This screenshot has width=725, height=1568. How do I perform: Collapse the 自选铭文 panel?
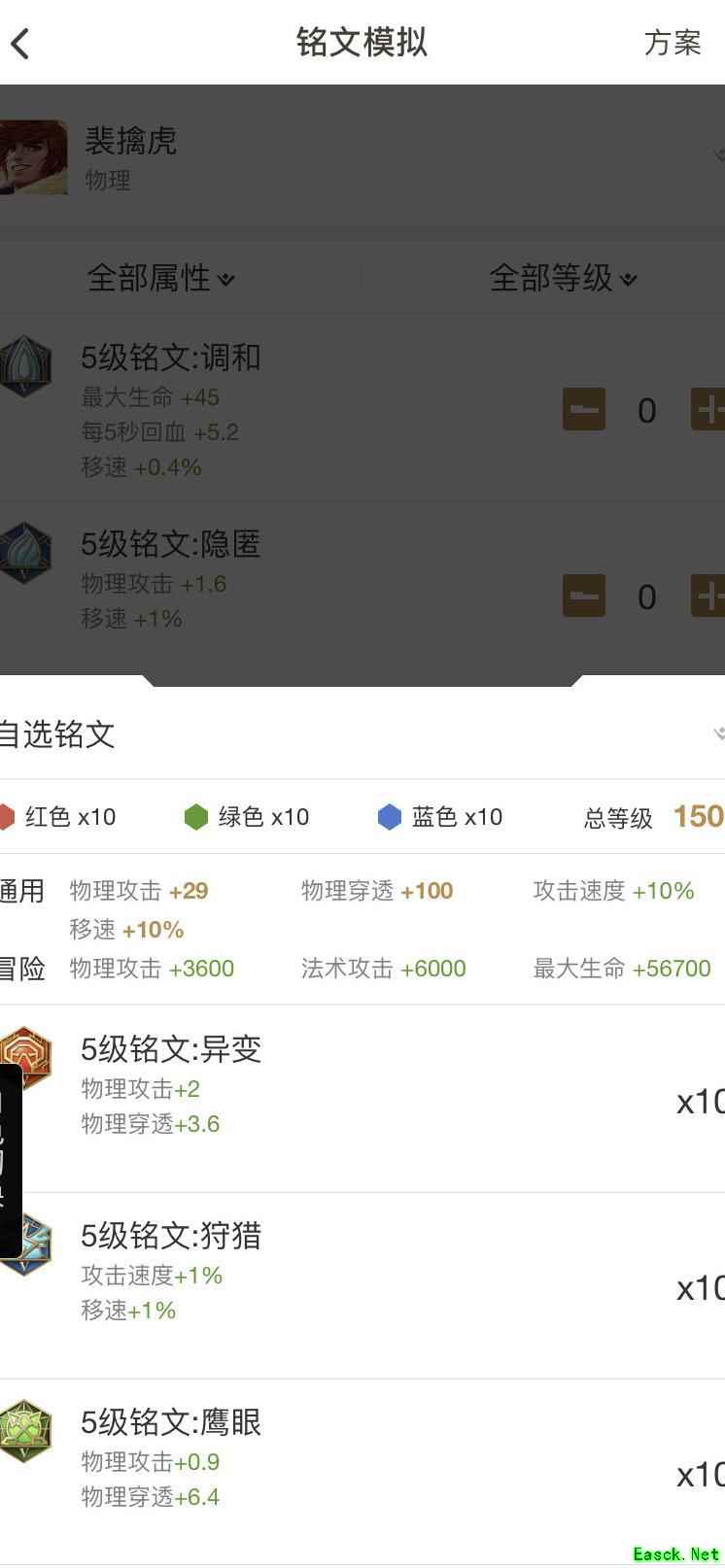[x=717, y=733]
